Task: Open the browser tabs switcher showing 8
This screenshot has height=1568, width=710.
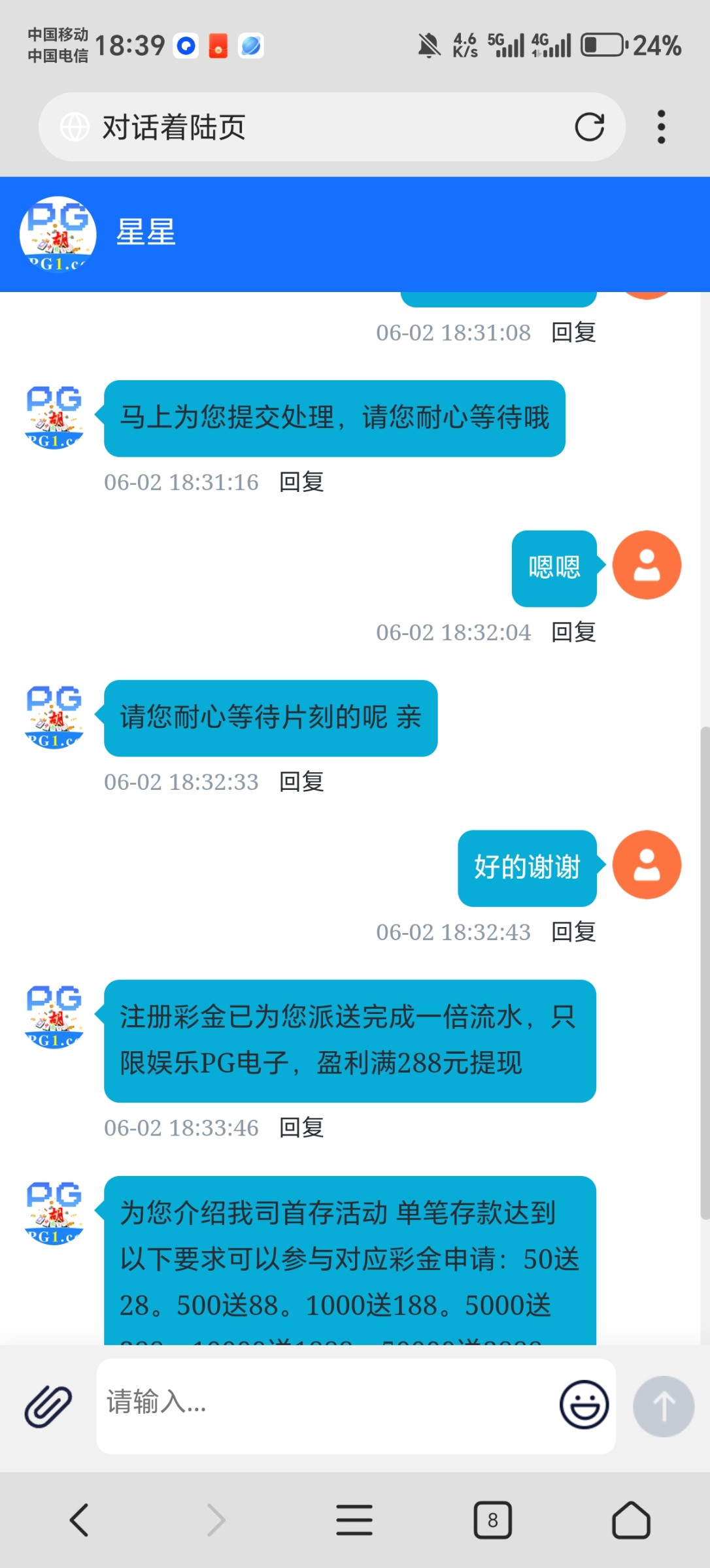Action: click(x=492, y=1520)
